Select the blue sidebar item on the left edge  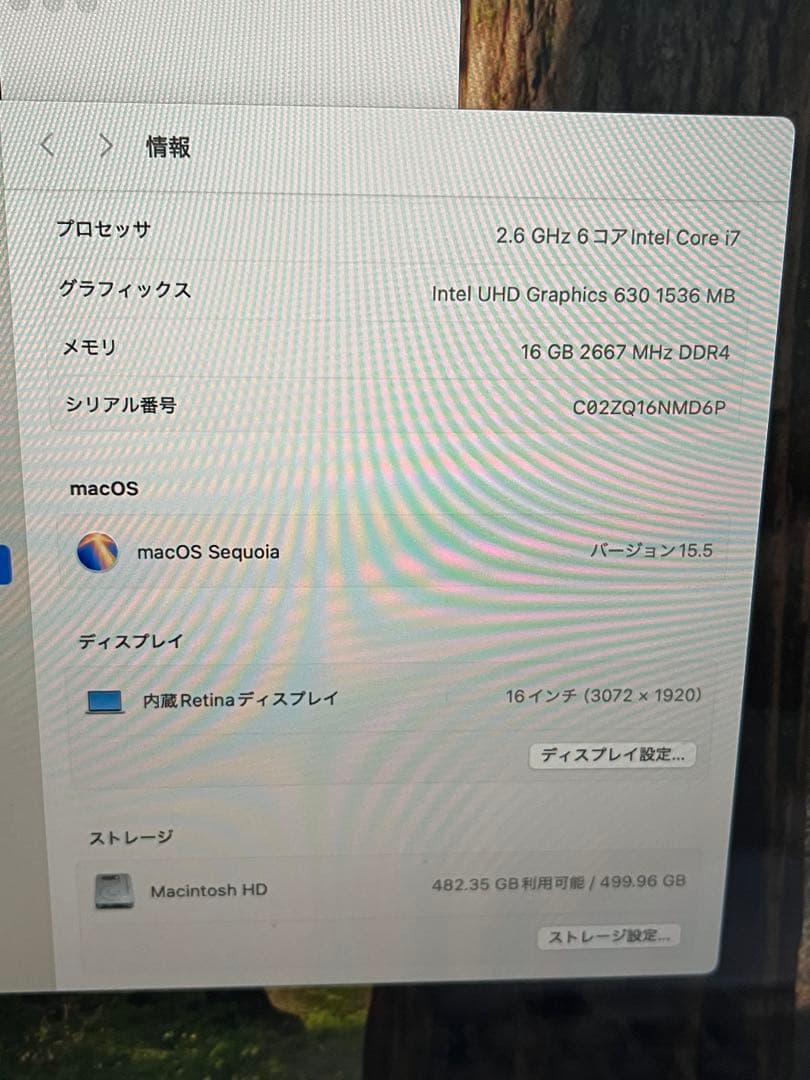point(6,565)
